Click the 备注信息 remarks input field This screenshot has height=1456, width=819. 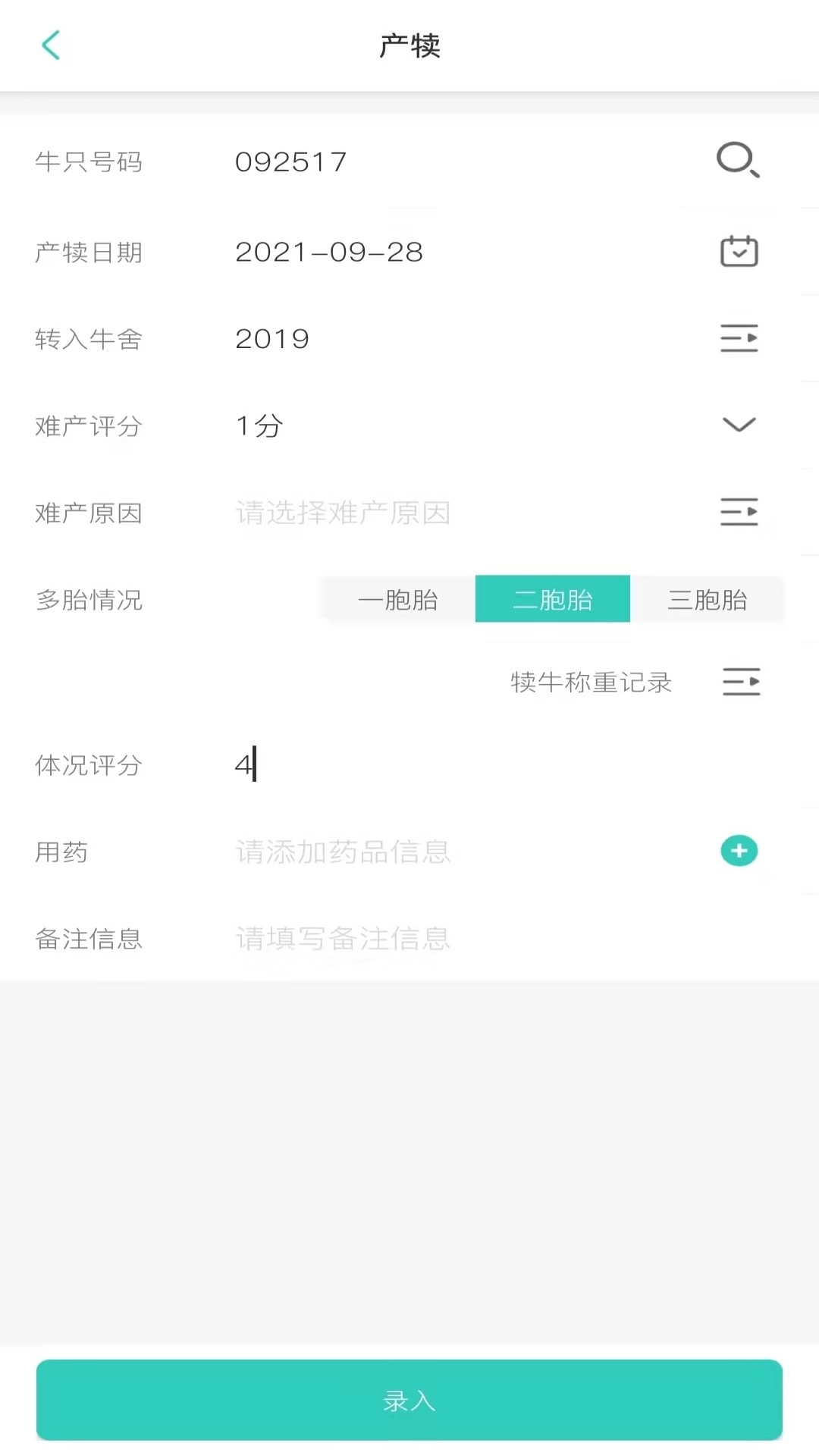[341, 939]
